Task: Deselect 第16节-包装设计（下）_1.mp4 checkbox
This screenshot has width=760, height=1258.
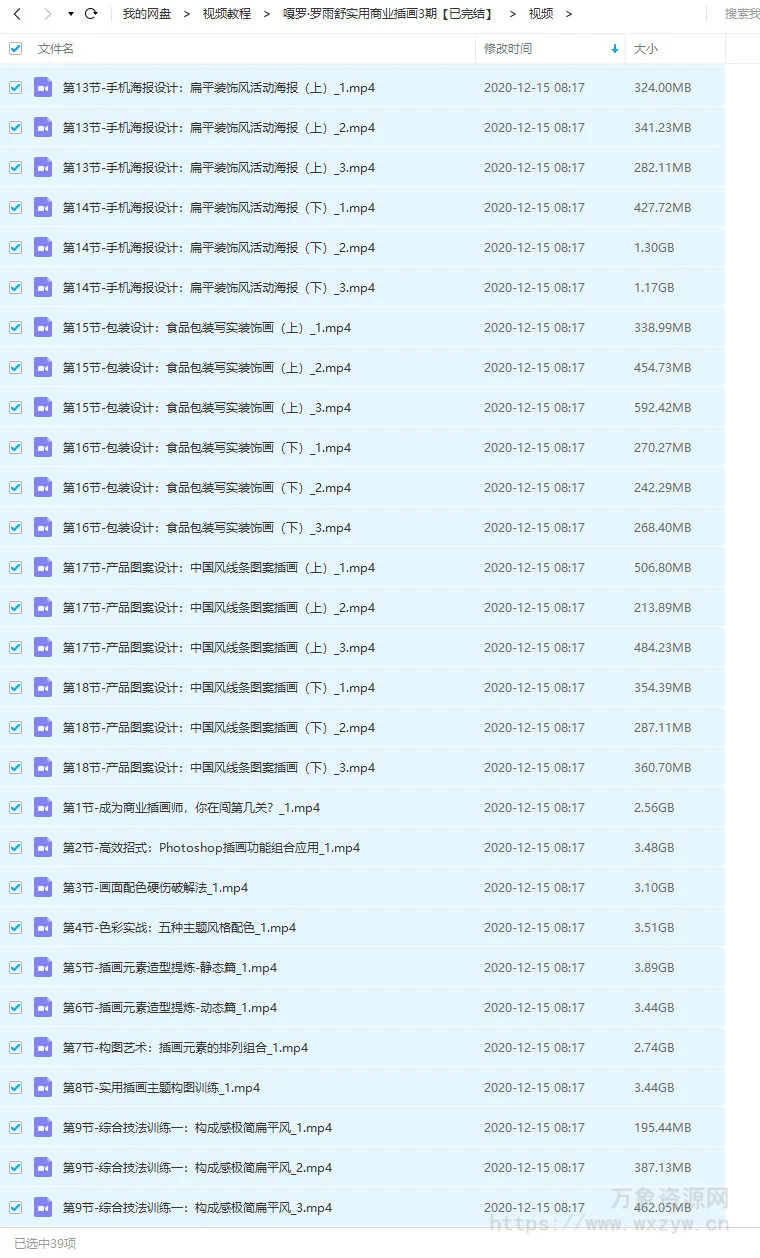Action: (x=15, y=448)
